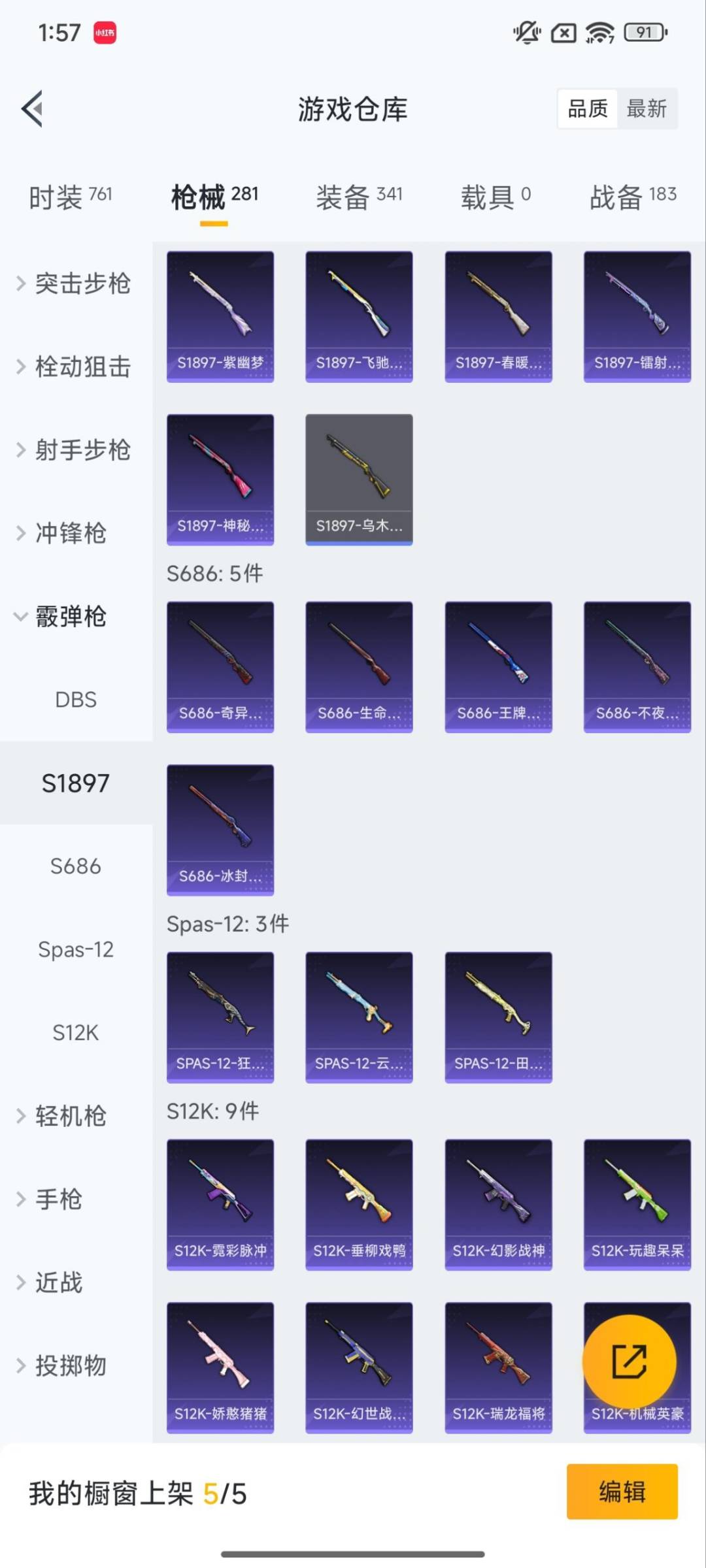Tap the back arrow at top left

pyautogui.click(x=31, y=109)
